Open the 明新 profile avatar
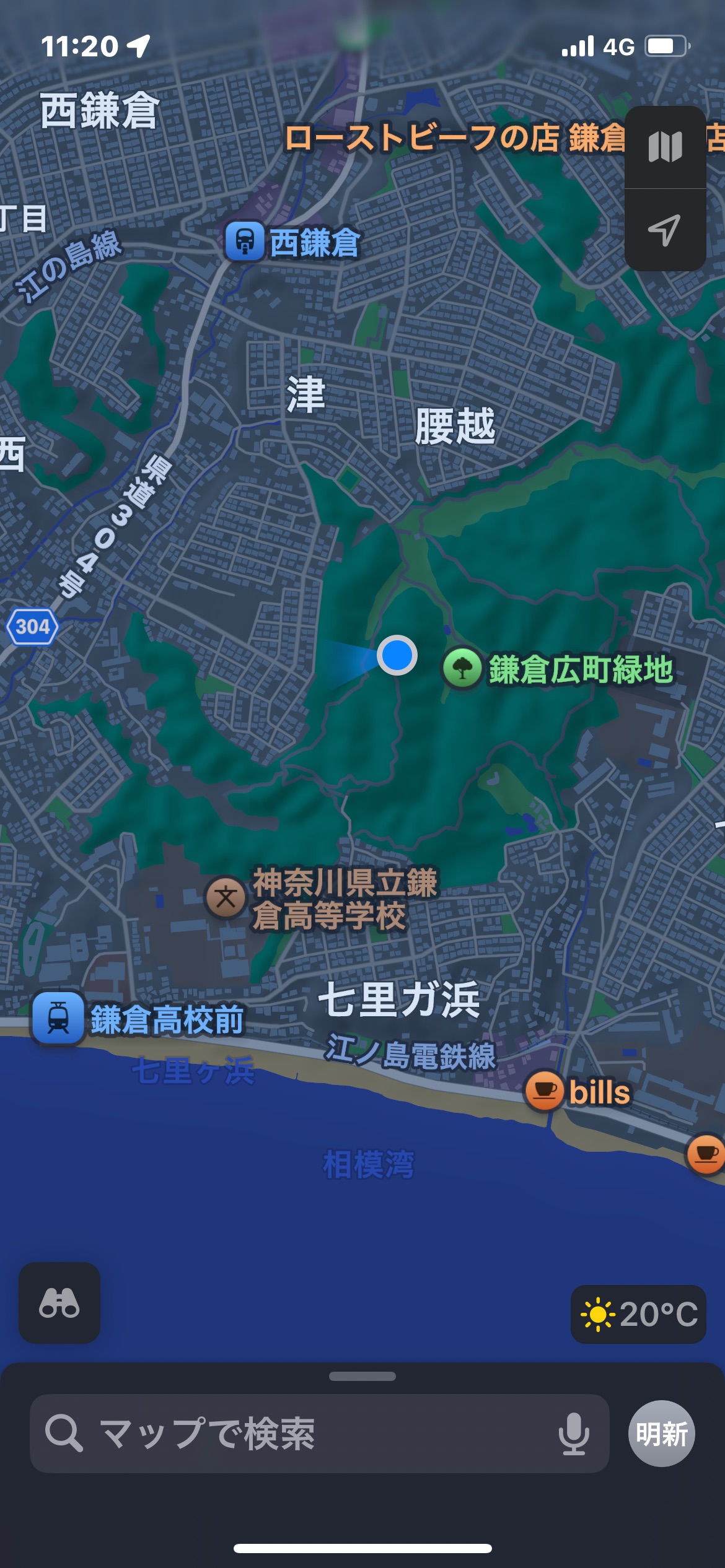The height and width of the screenshot is (1568, 725). tap(662, 1434)
